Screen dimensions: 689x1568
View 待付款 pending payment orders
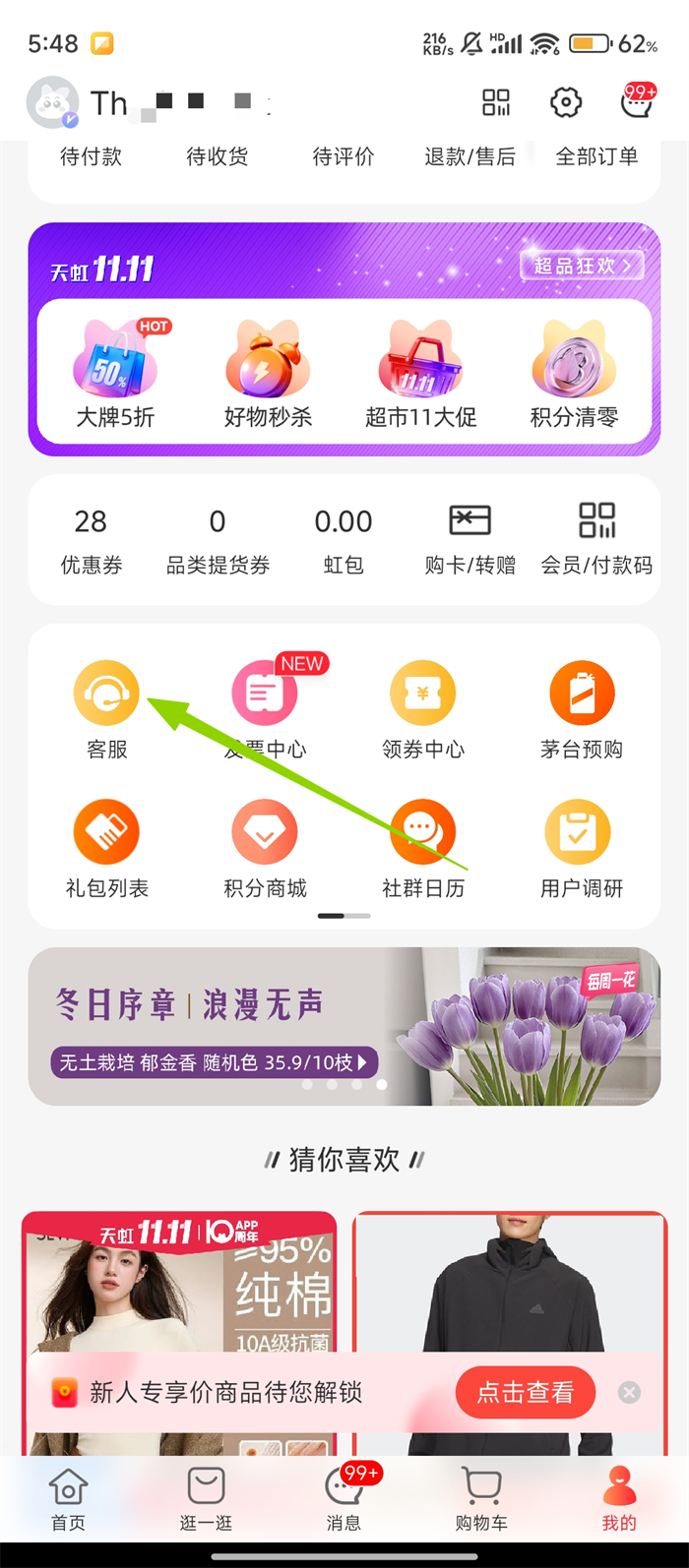click(91, 156)
